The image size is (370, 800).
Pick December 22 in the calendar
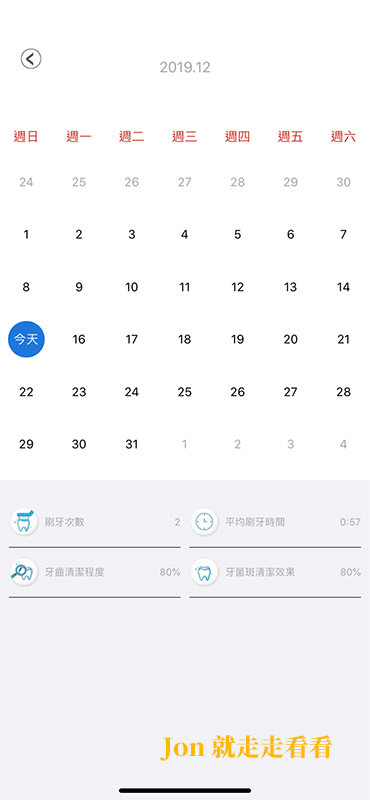pos(26,392)
